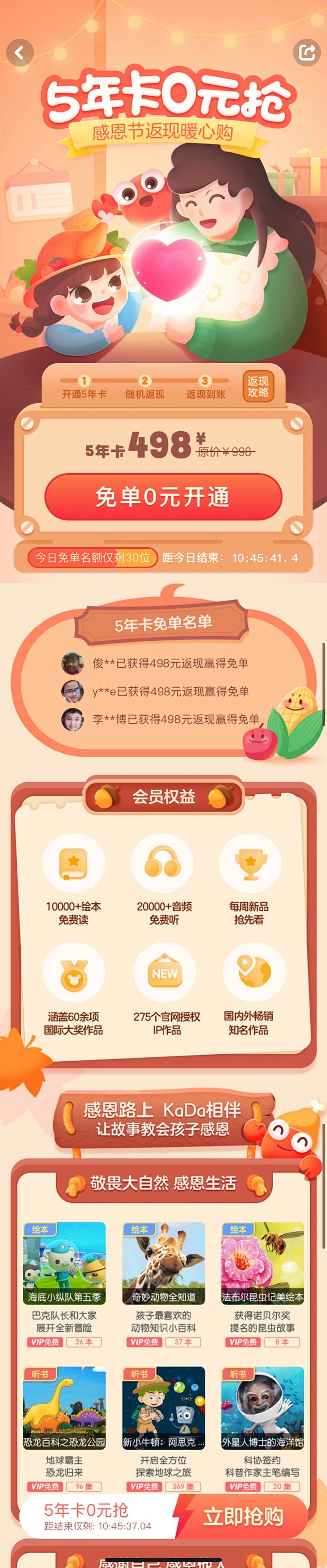Screen dimensions: 327x1568
Task: Tap 立即抢购 at the bottom
Action: point(243,1516)
